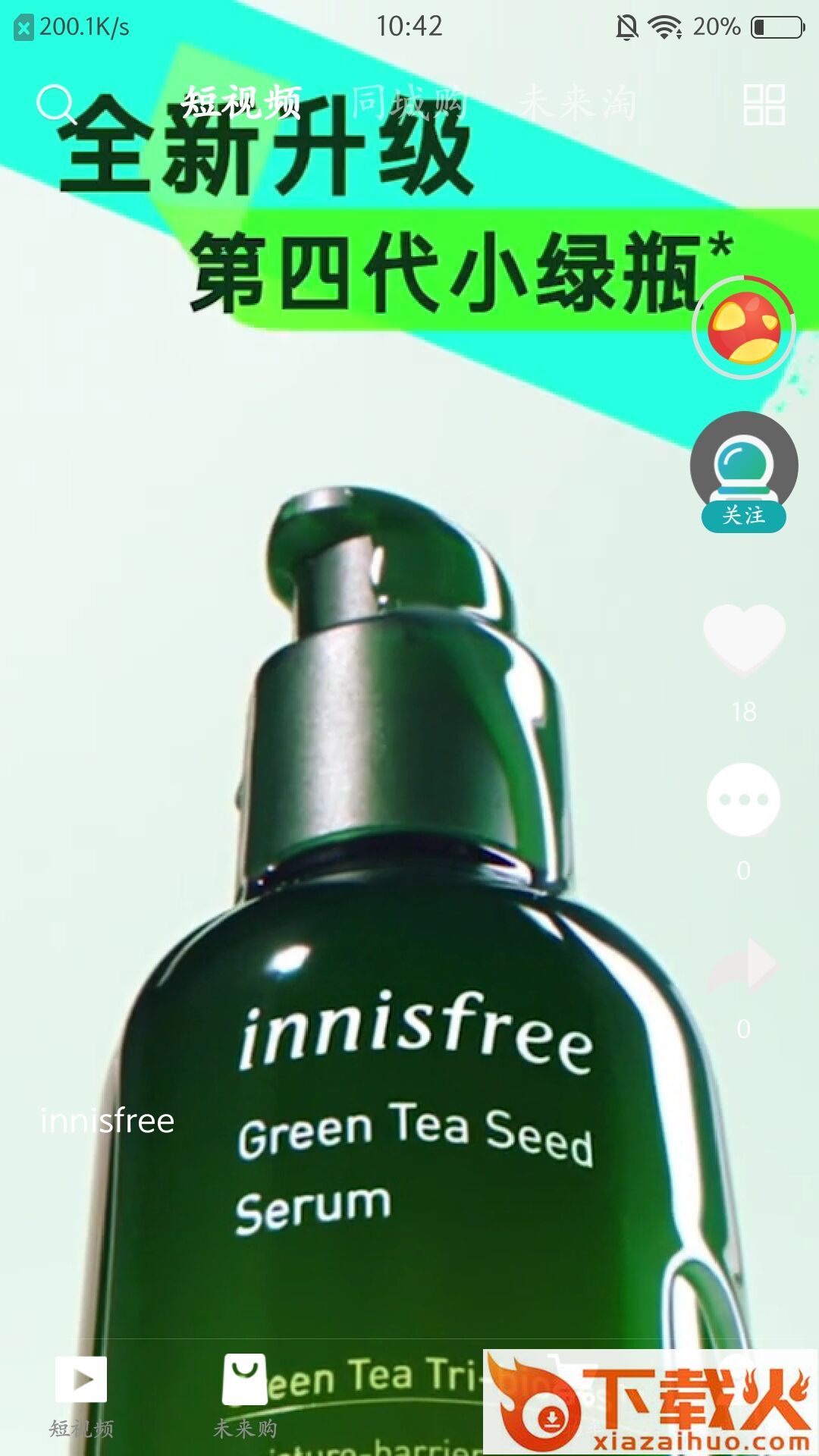Open the video comments

point(743,800)
